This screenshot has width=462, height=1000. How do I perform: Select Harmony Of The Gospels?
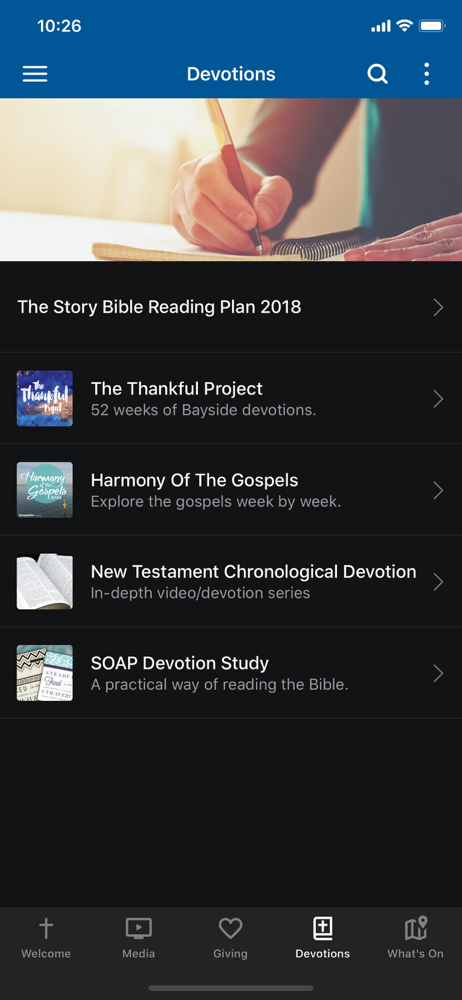pyautogui.click(x=231, y=490)
